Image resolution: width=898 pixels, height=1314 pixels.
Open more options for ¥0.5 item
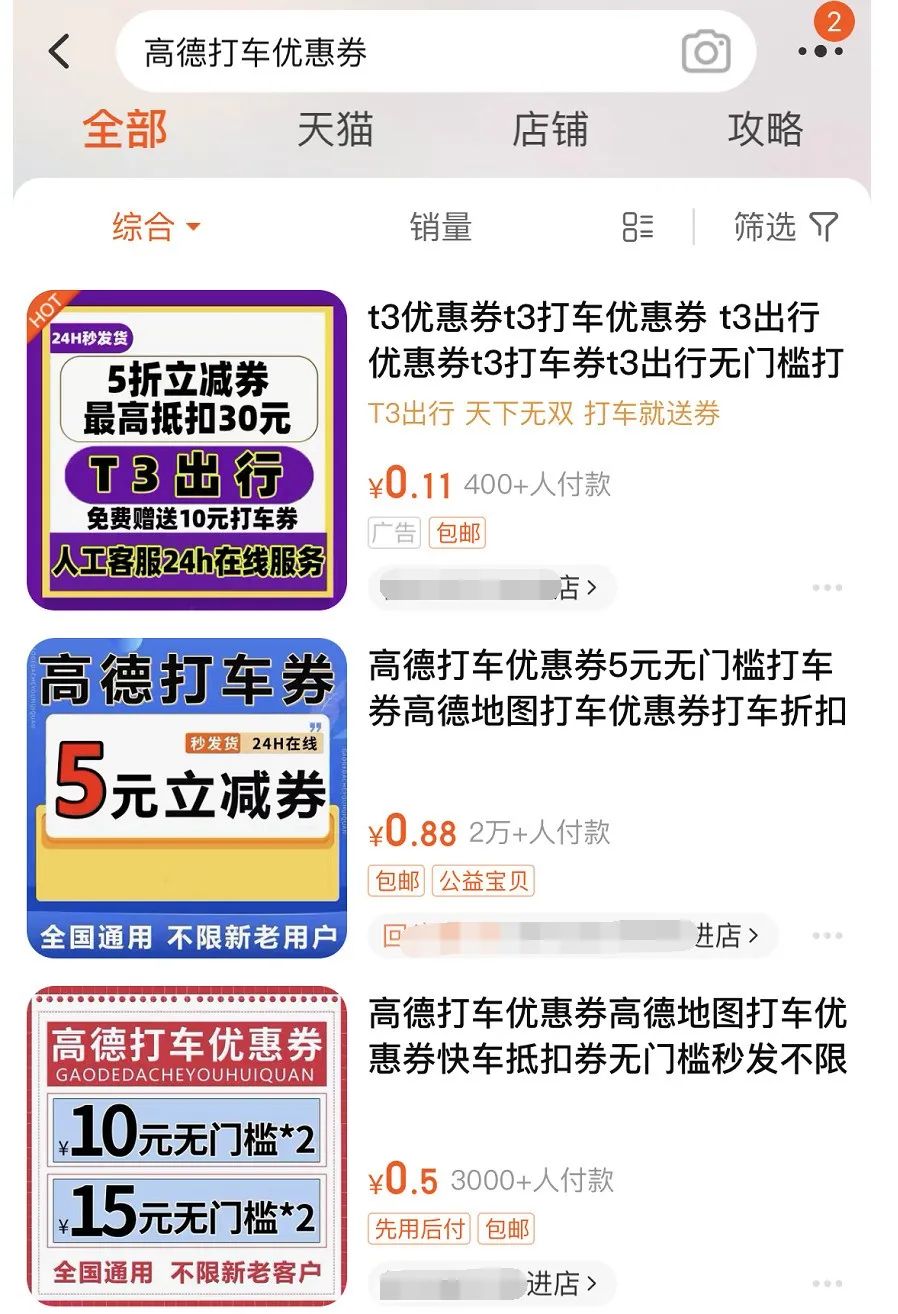click(x=827, y=1283)
